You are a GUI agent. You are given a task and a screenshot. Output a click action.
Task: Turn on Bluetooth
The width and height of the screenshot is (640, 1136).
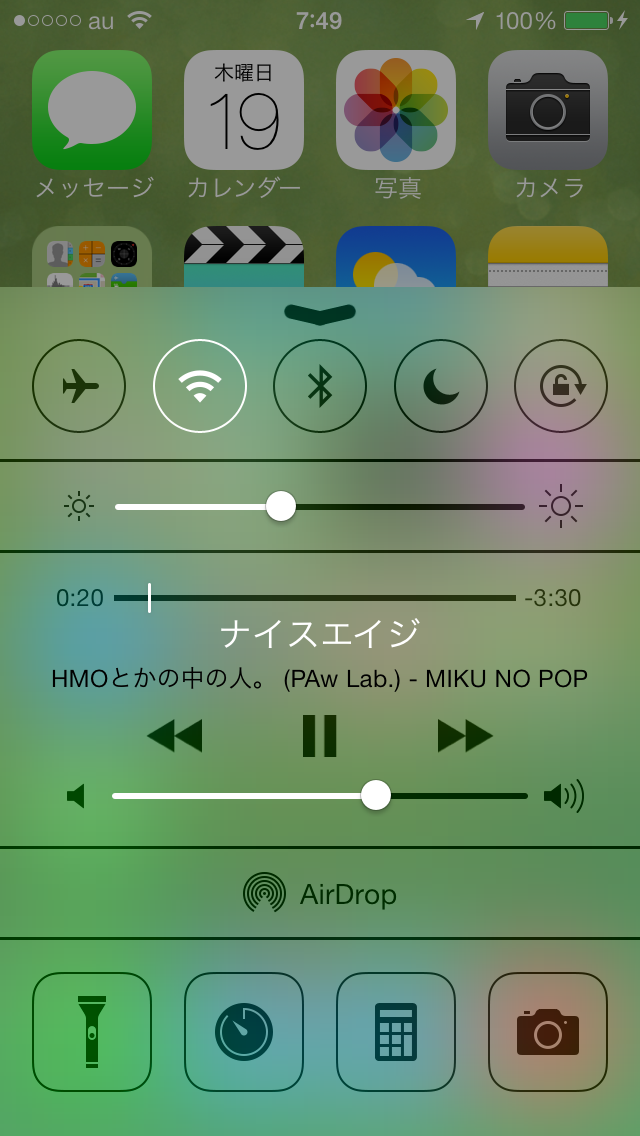pos(320,385)
